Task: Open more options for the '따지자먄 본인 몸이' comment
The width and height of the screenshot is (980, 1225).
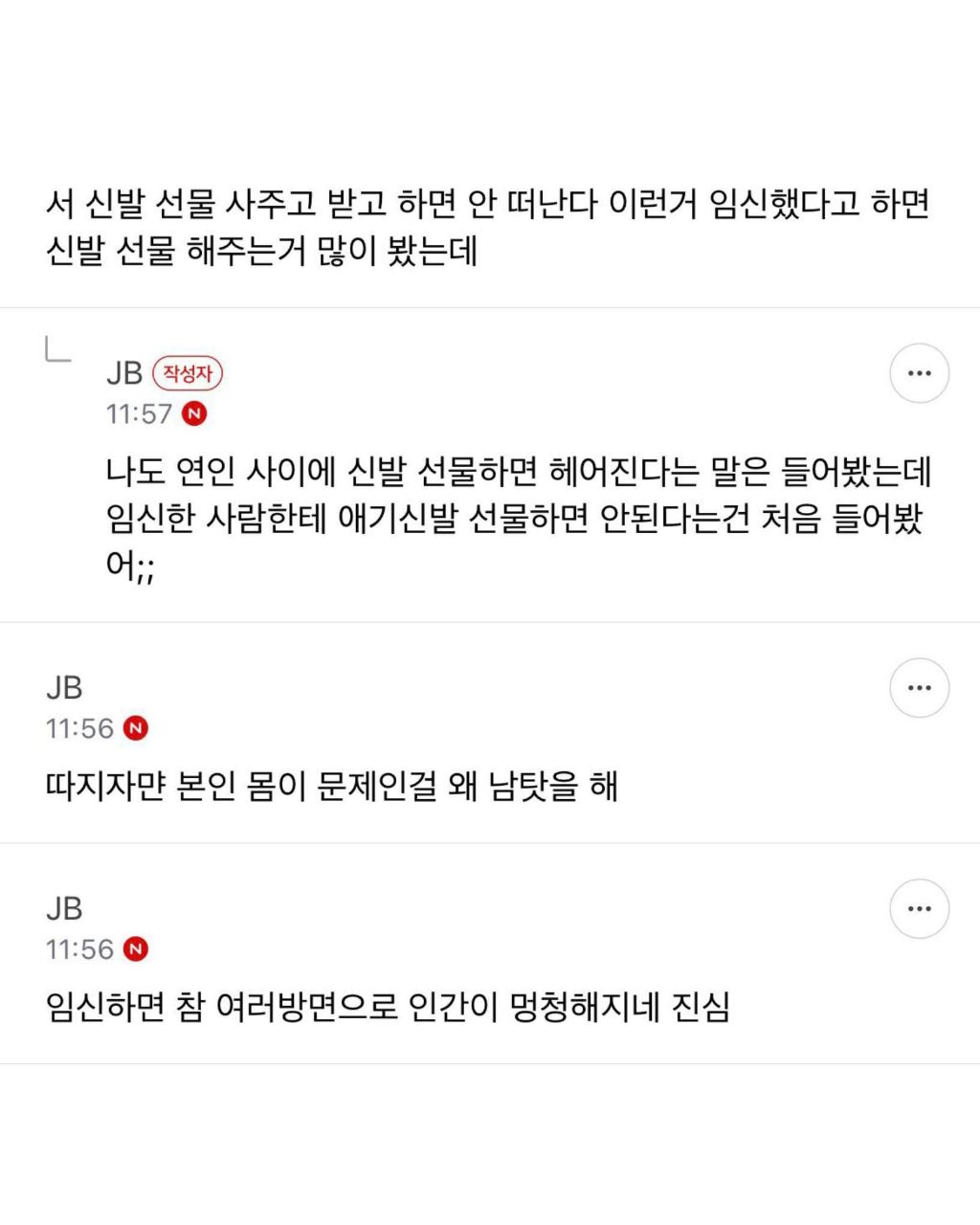Action: [x=919, y=687]
